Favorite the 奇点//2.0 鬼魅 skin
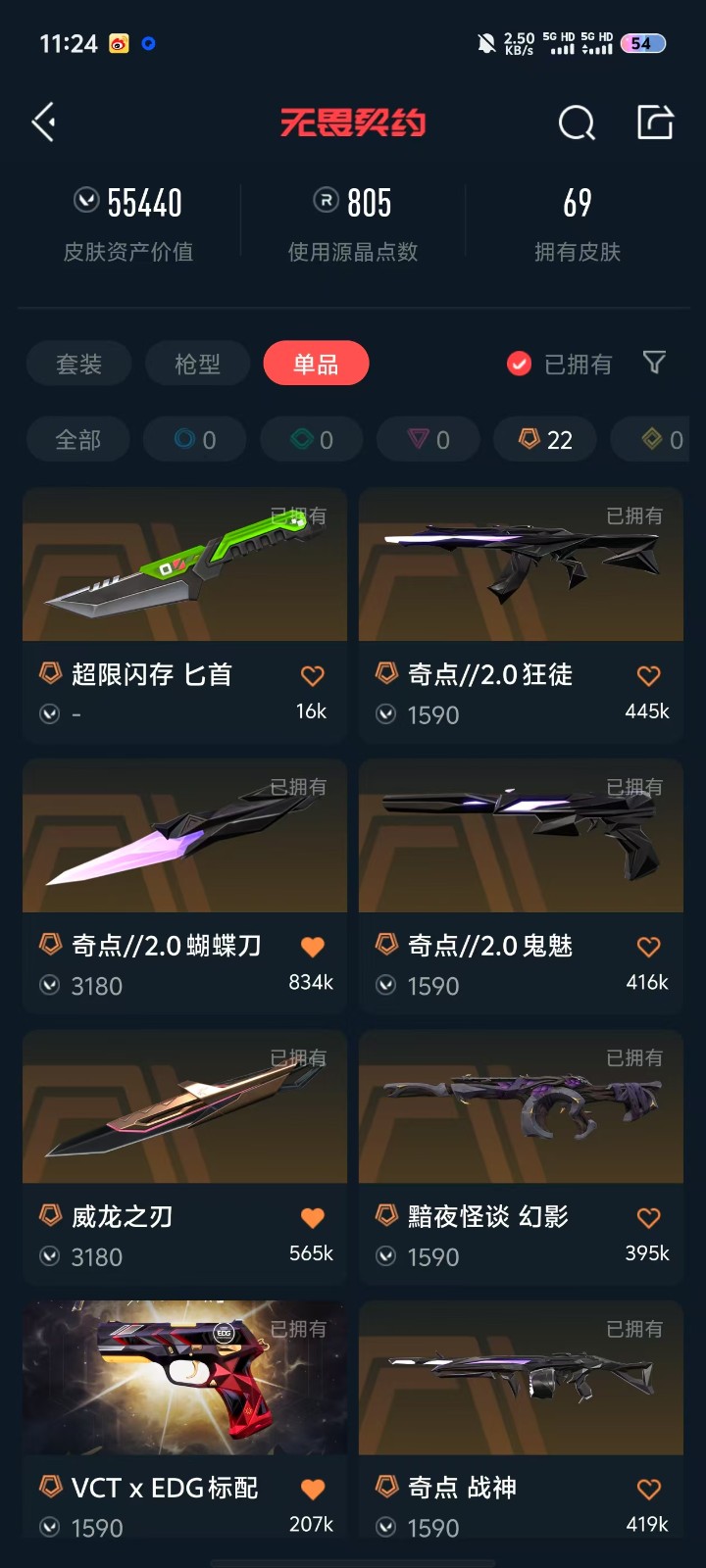 click(648, 947)
